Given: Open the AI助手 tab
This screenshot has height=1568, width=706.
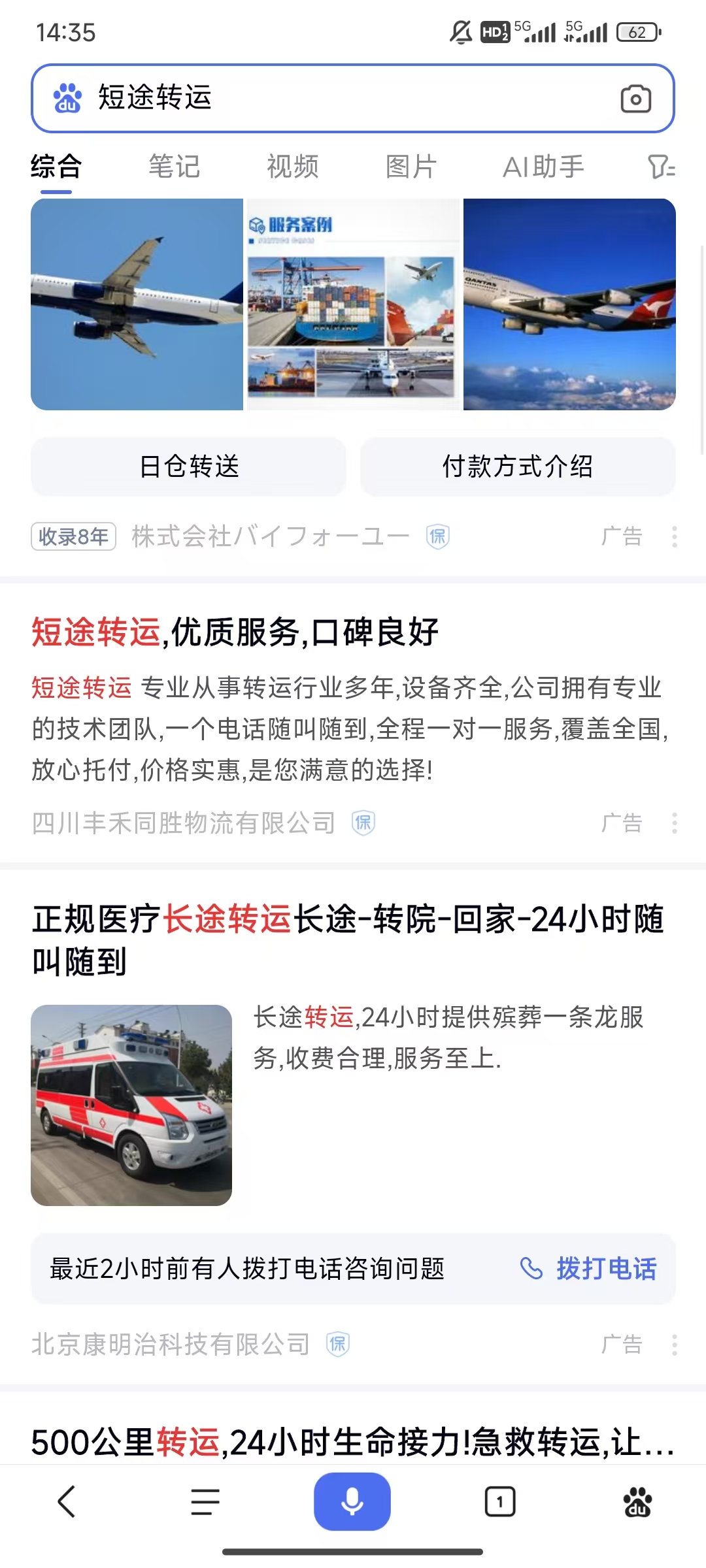Looking at the screenshot, I should 543,167.
